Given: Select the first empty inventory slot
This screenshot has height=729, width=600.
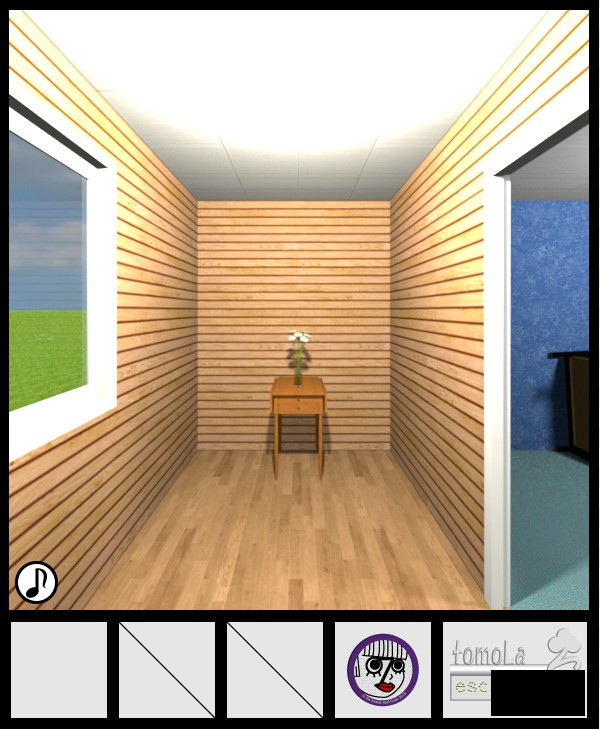Looking at the screenshot, I should (59, 669).
